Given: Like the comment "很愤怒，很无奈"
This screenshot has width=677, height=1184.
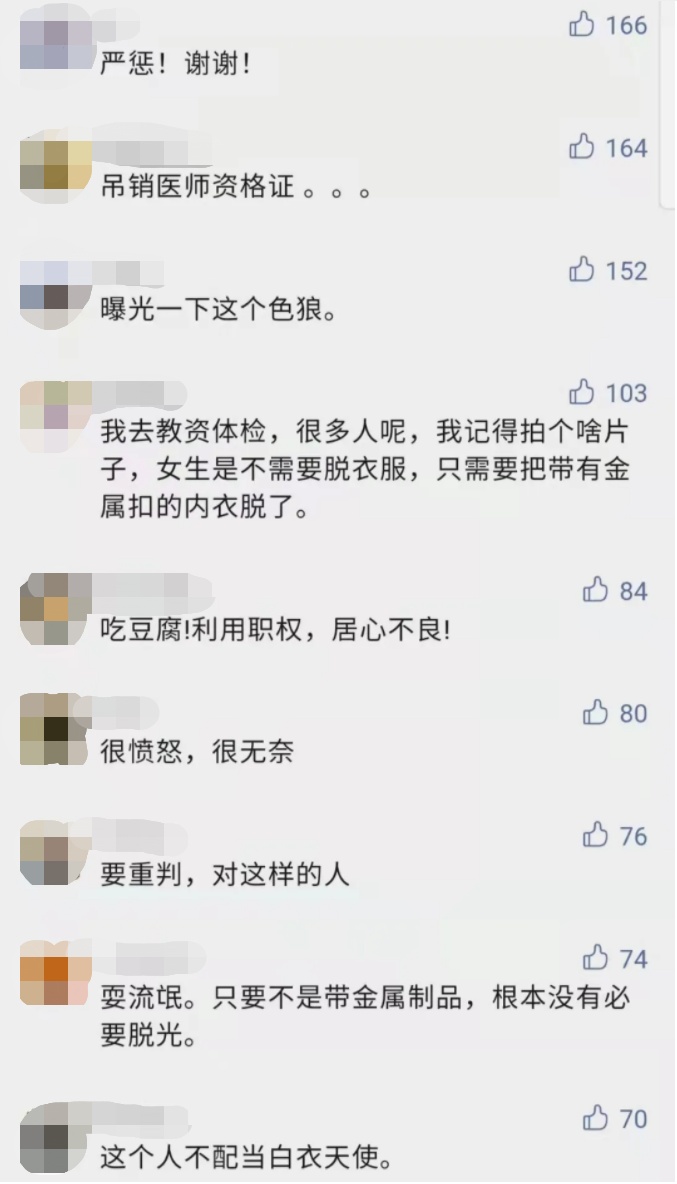Looking at the screenshot, I should point(595,713).
